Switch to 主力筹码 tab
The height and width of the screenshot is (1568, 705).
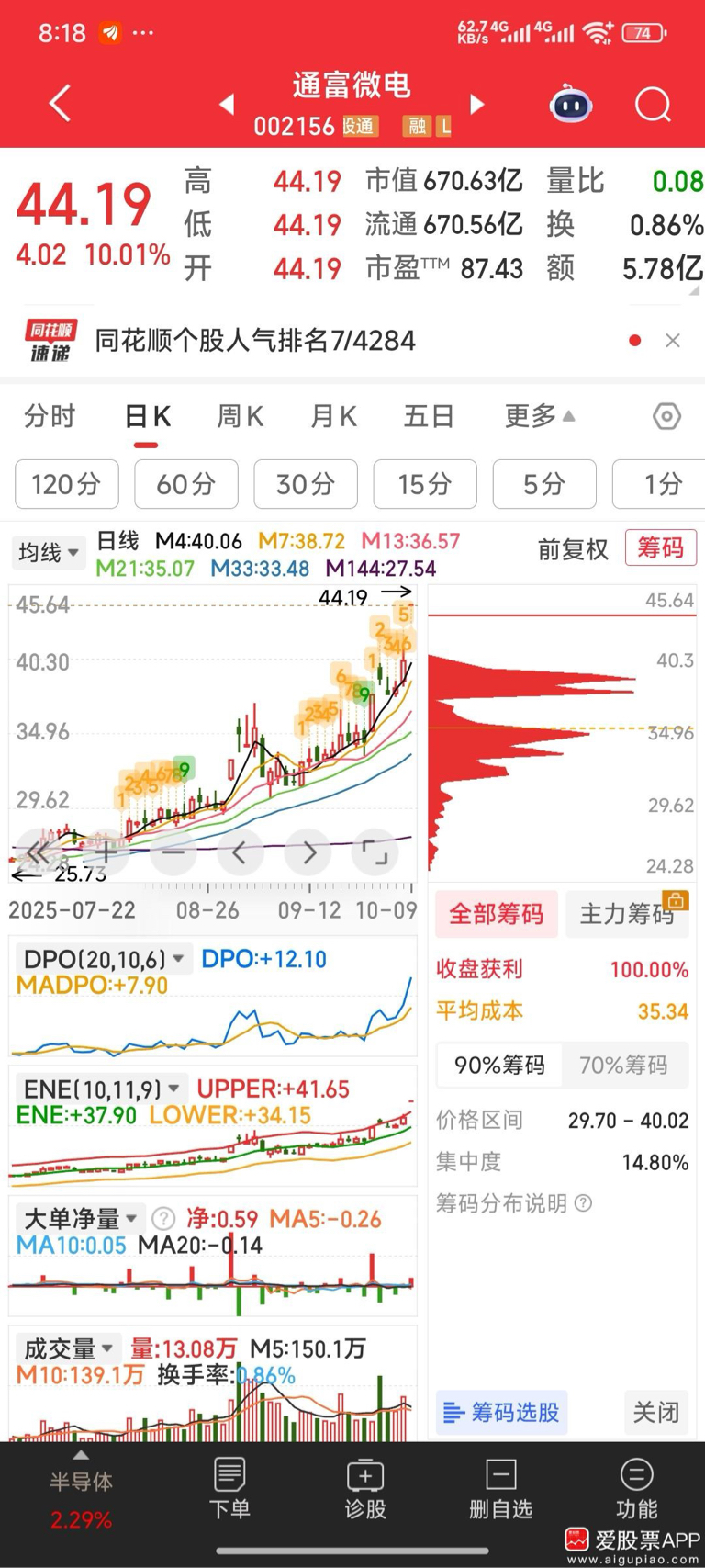point(627,913)
